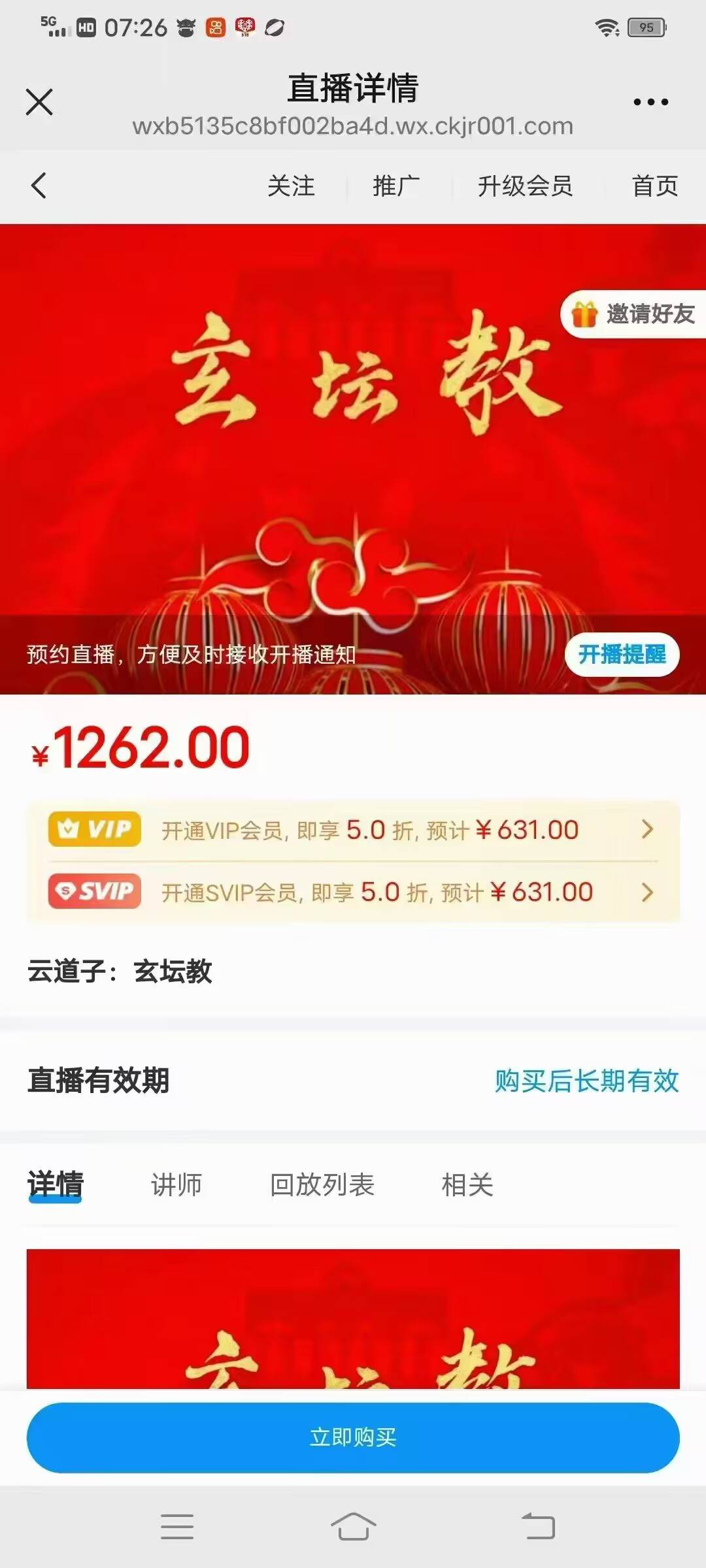Viewport: 706px width, 1568px height.
Task: Open system recent apps menu
Action: [177, 1527]
